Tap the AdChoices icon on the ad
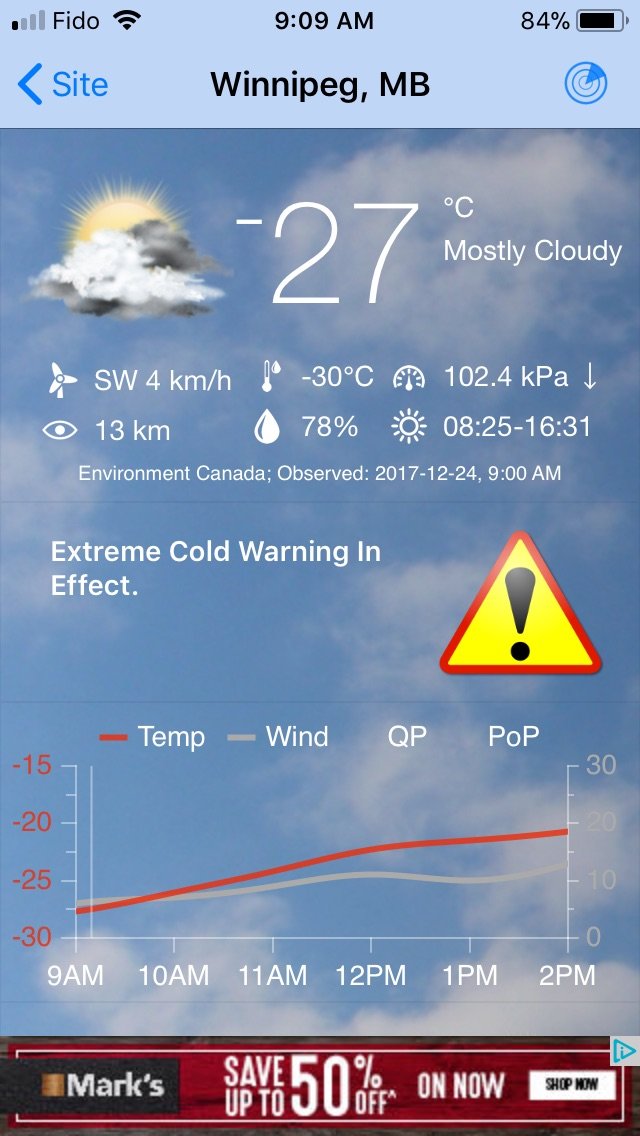The image size is (640, 1136). pos(625,1050)
